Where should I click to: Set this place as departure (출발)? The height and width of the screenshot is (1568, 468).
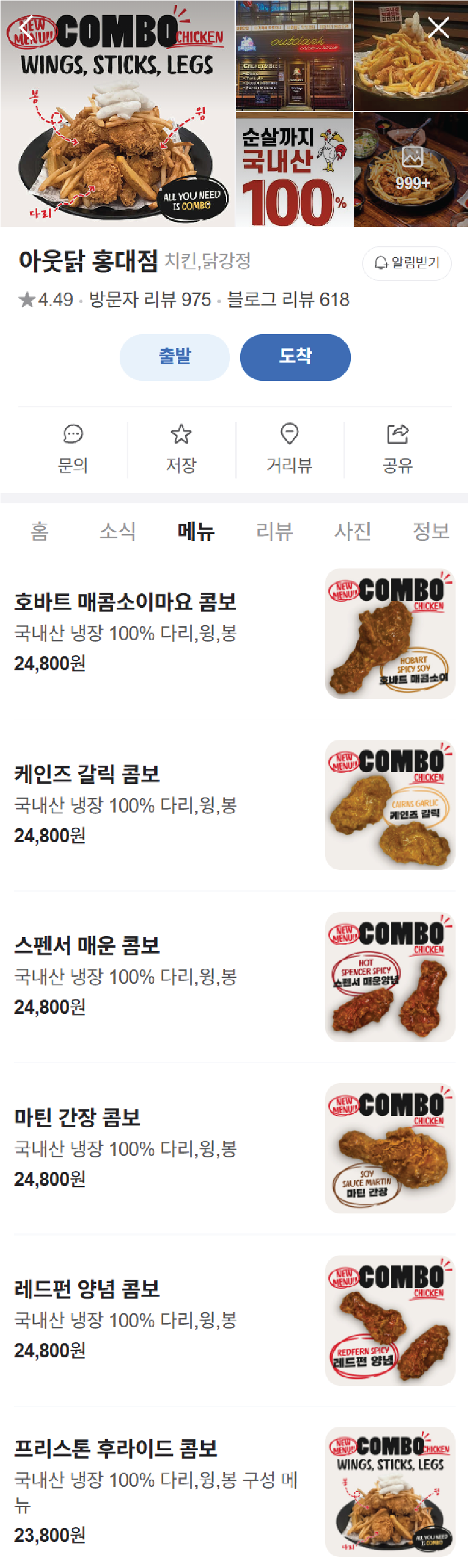point(174,357)
